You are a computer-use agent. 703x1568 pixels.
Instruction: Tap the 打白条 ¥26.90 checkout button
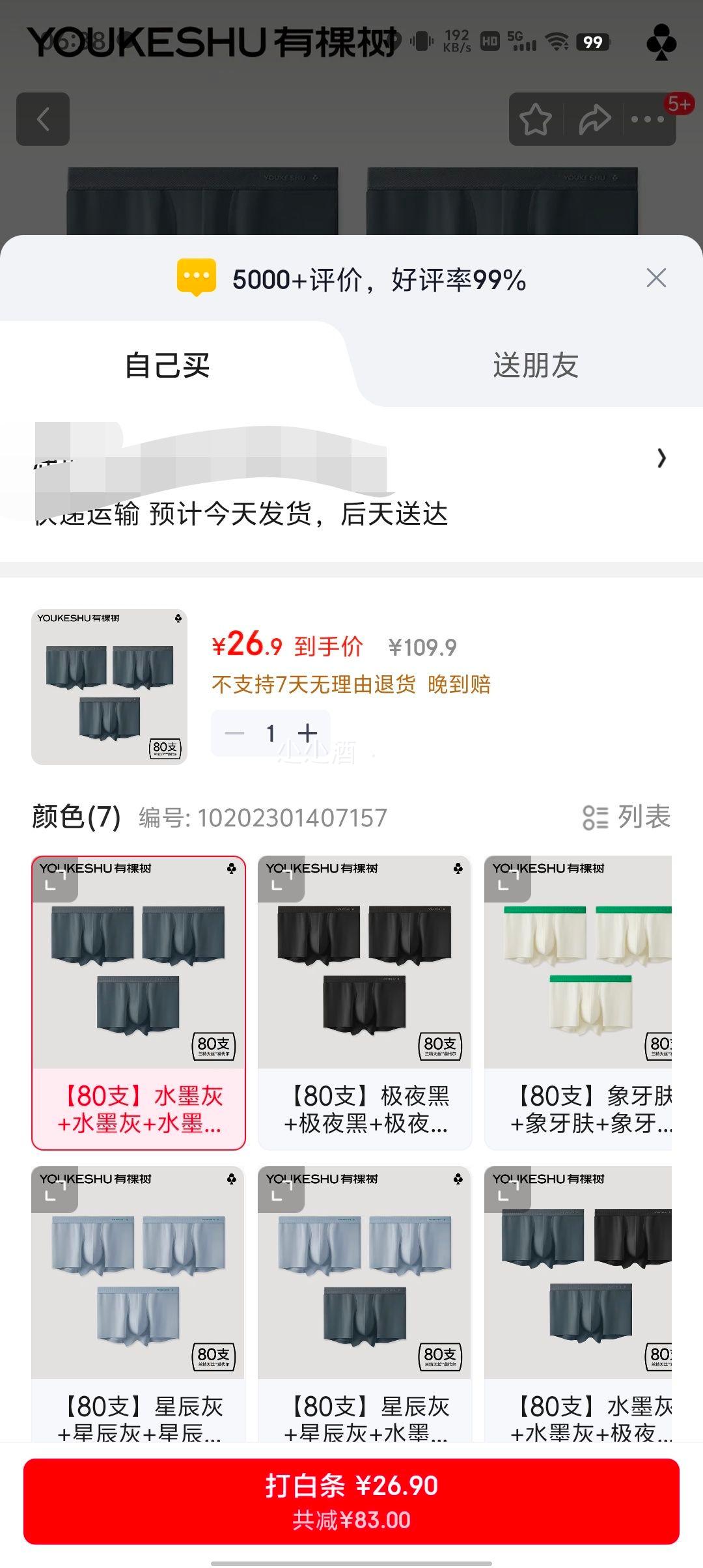(x=351, y=1498)
